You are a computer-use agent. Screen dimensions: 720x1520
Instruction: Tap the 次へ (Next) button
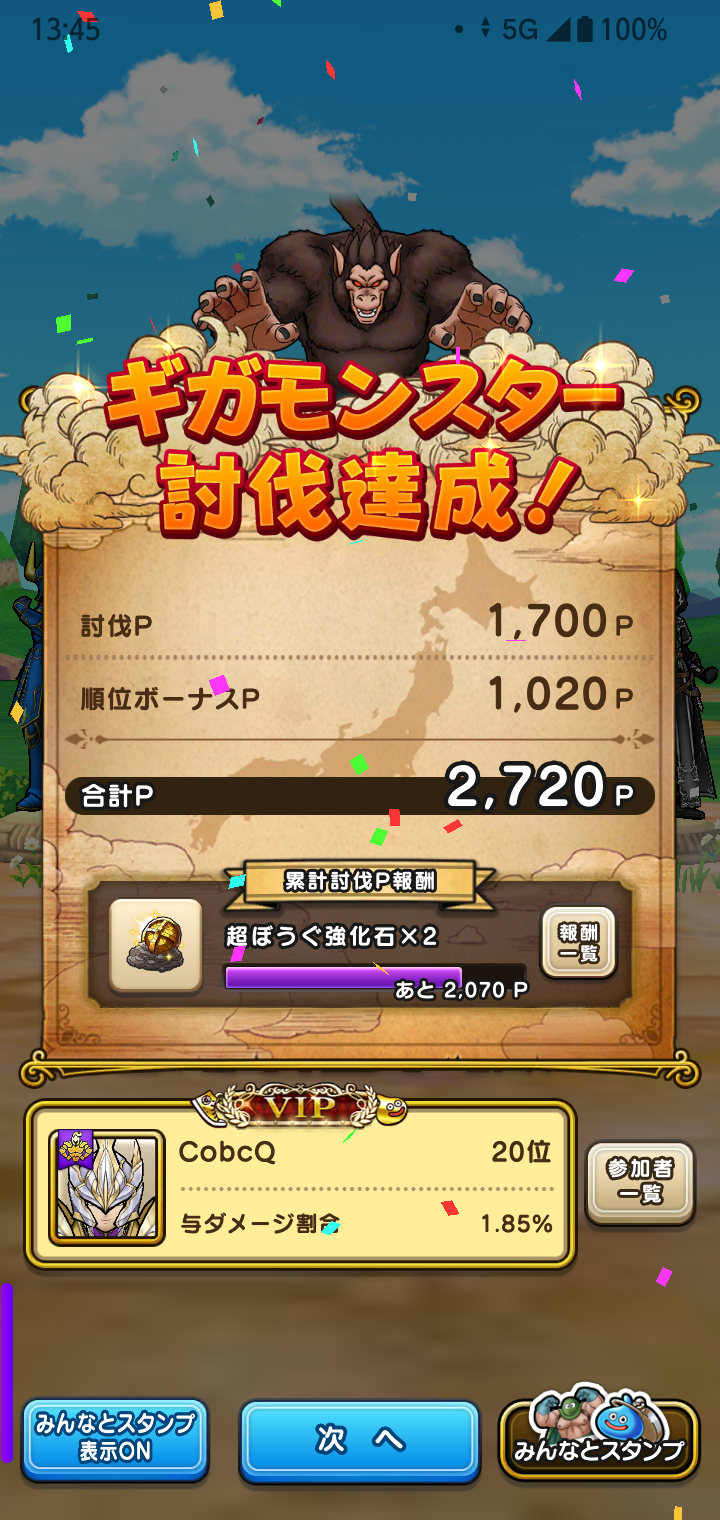(x=360, y=1440)
